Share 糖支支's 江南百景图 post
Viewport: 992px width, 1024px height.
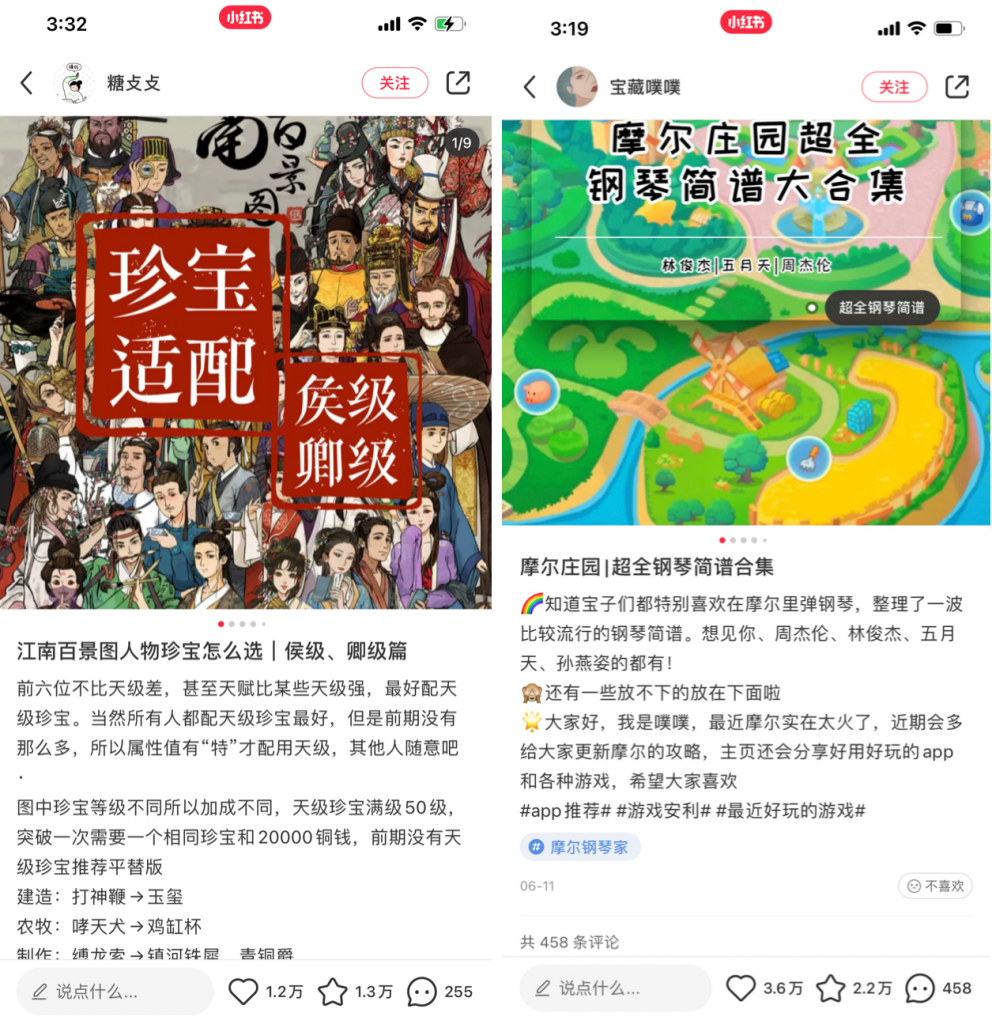click(458, 83)
